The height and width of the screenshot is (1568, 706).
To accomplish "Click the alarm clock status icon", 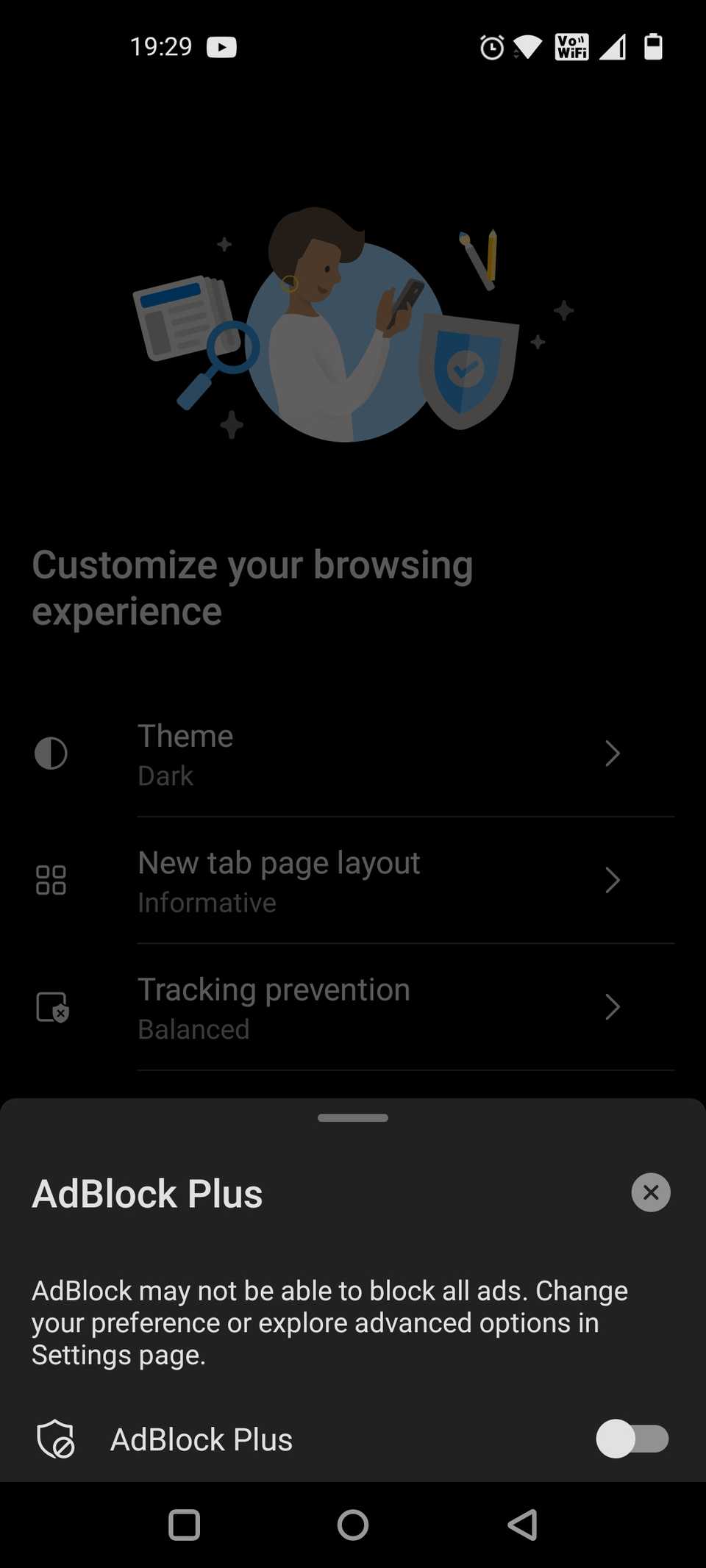I will 493,46.
